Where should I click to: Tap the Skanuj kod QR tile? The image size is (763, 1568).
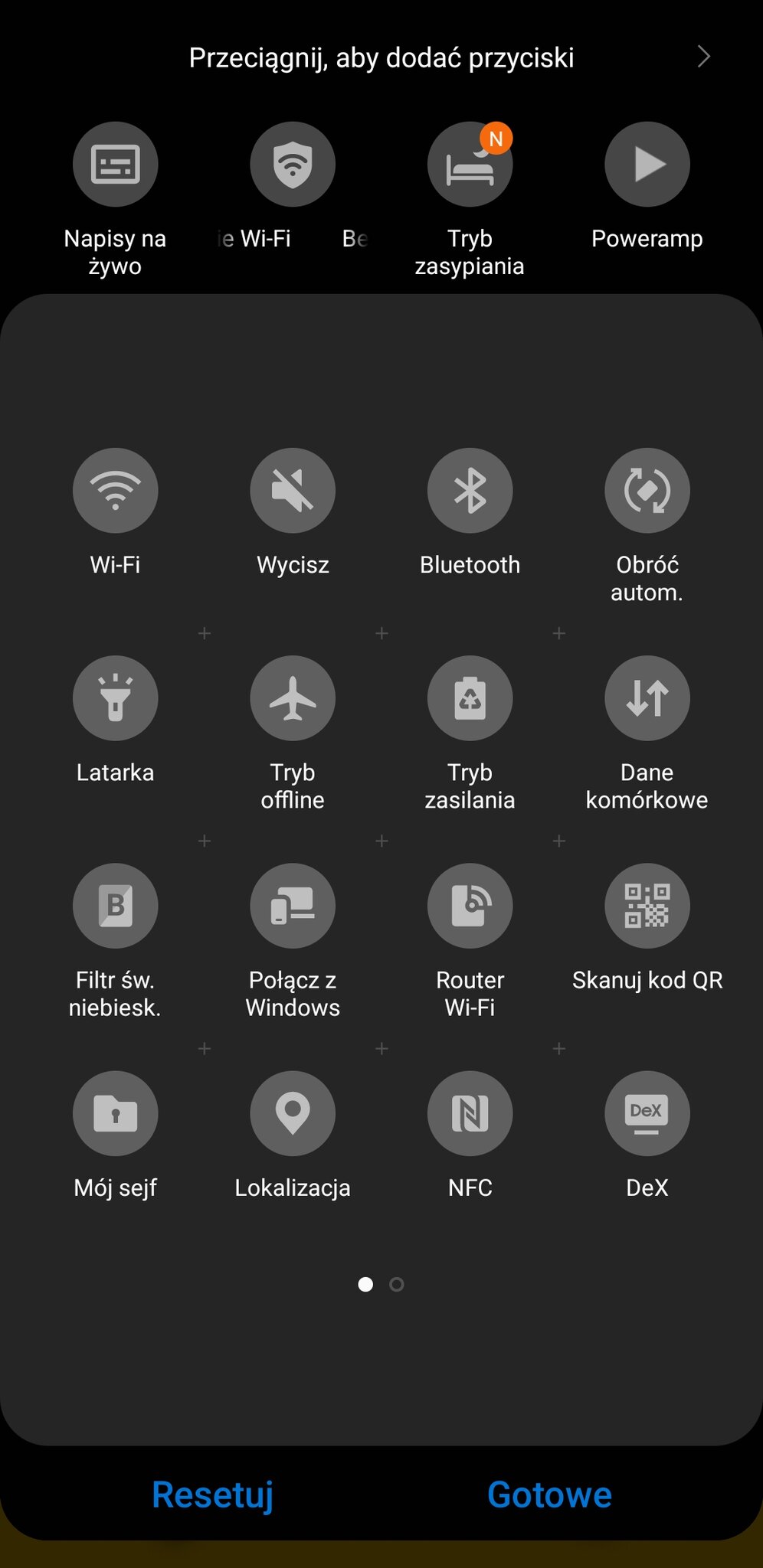(647, 906)
